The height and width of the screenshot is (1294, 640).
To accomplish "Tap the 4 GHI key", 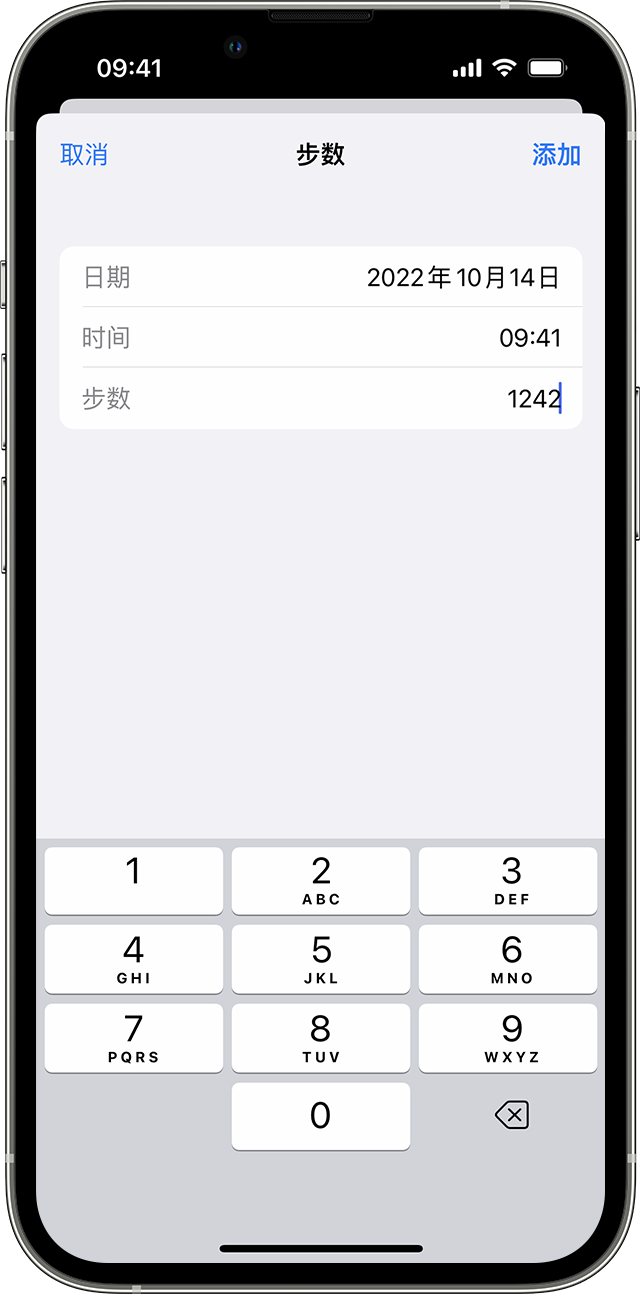I will coord(133,959).
